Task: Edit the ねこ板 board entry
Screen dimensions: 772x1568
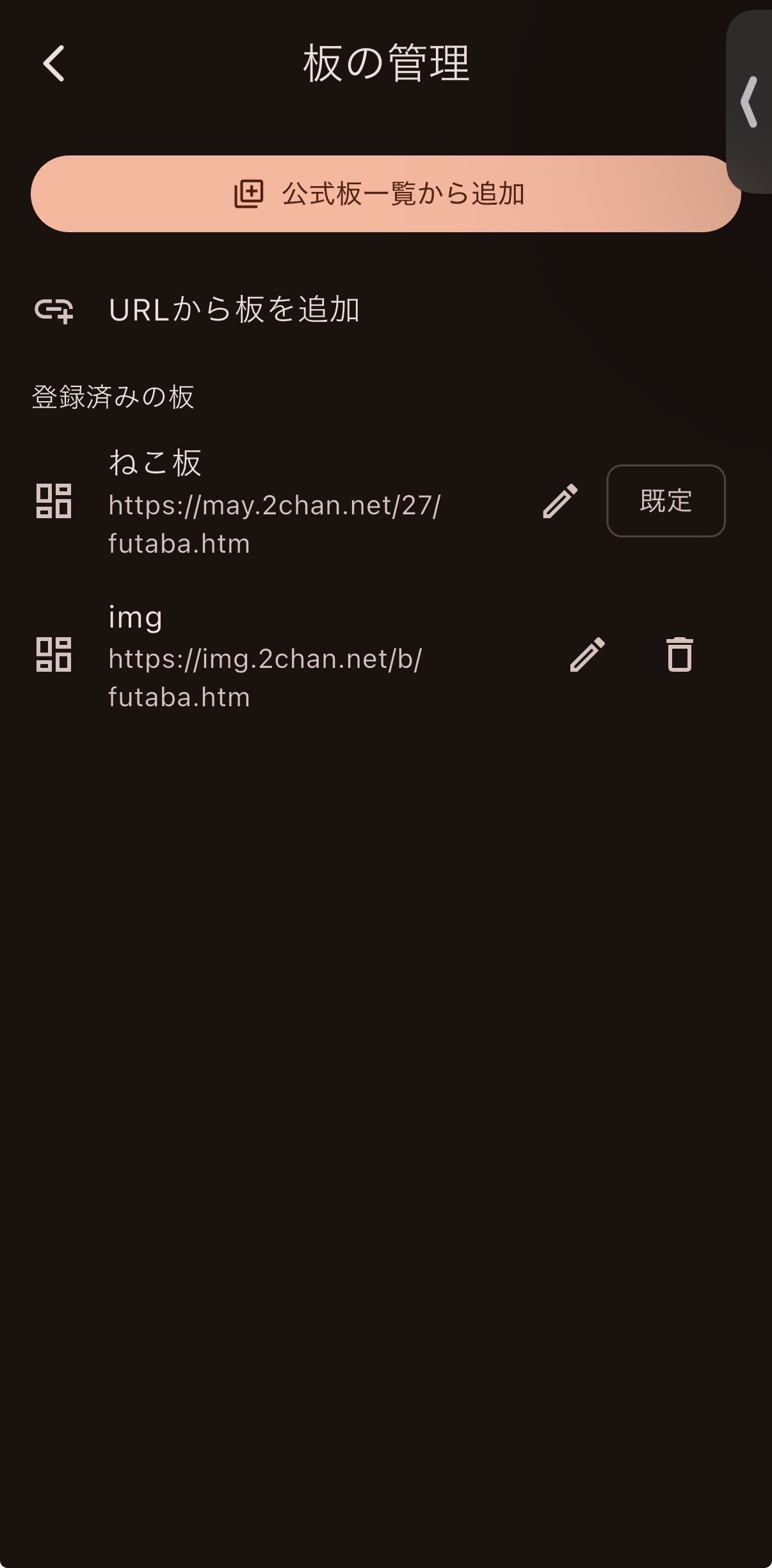Action: [560, 501]
